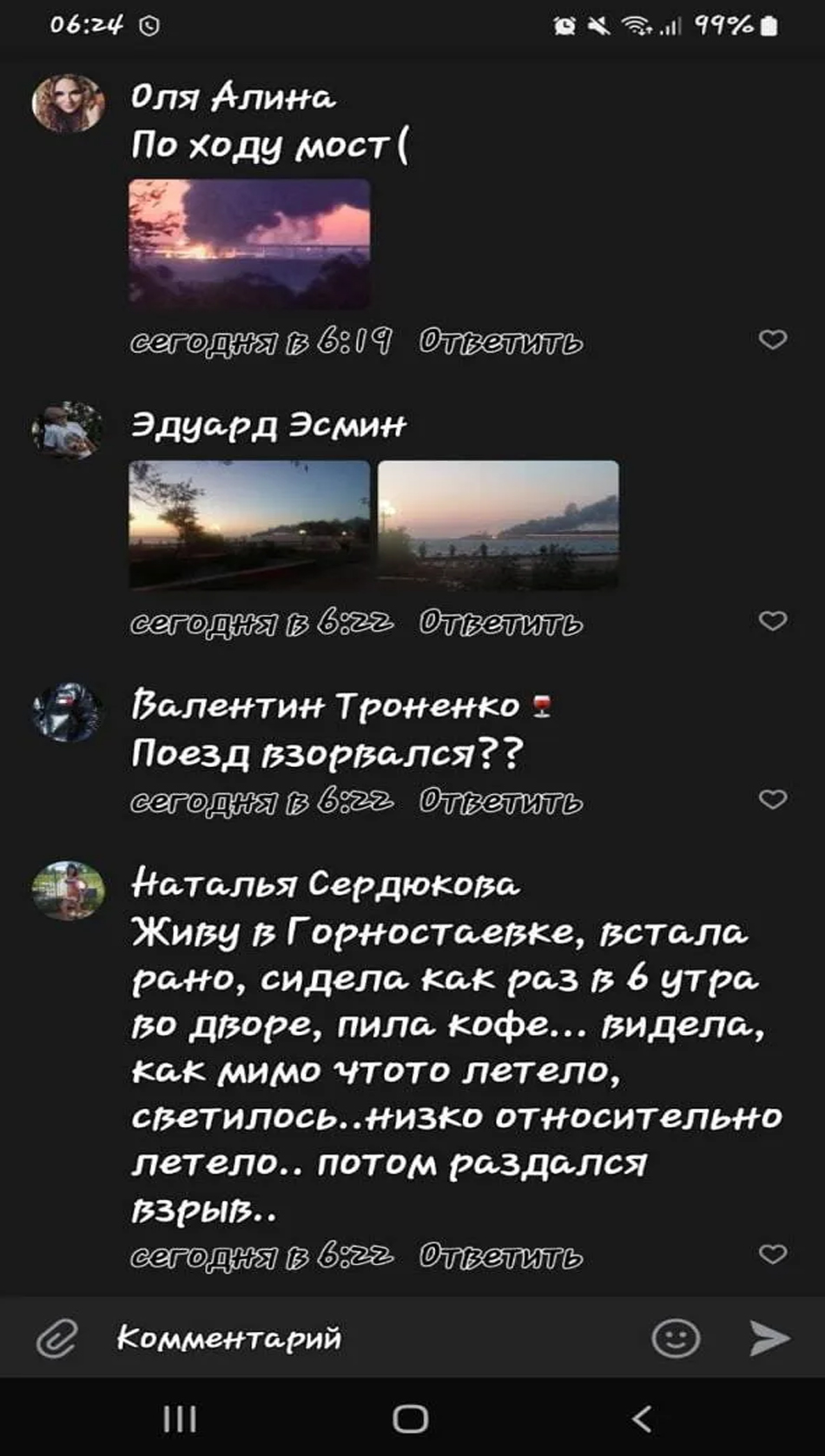
Task: Reply to Оля Алина's comment
Action: (500, 342)
